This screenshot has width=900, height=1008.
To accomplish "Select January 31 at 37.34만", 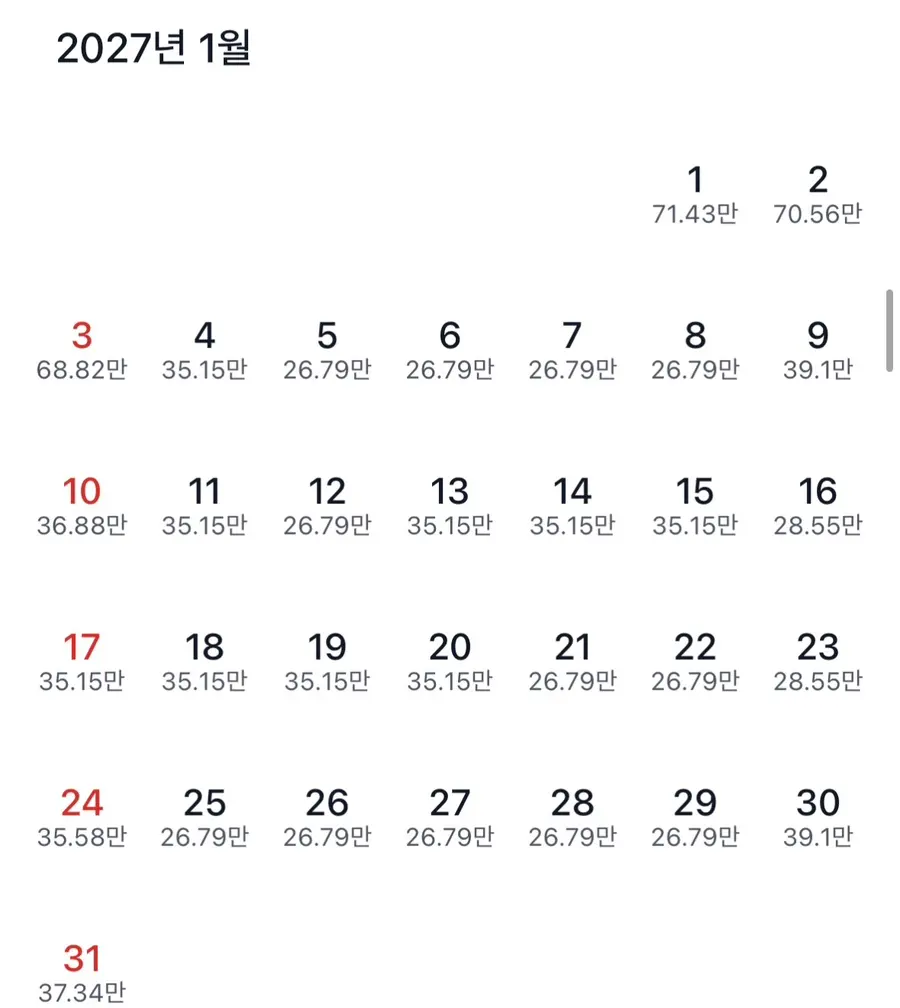I will (82, 973).
